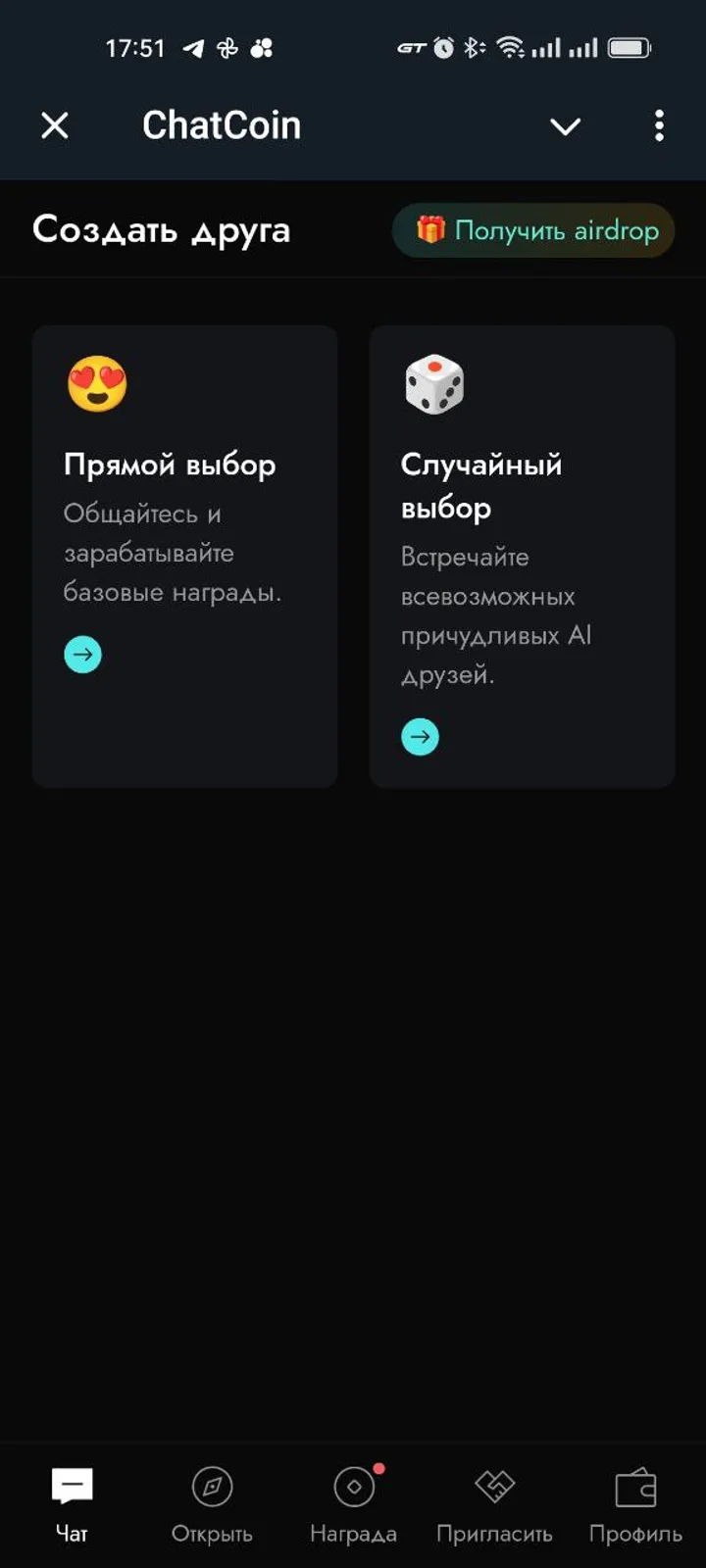The width and height of the screenshot is (706, 1568).
Task: Select the Открыть compass icon
Action: (212, 1487)
